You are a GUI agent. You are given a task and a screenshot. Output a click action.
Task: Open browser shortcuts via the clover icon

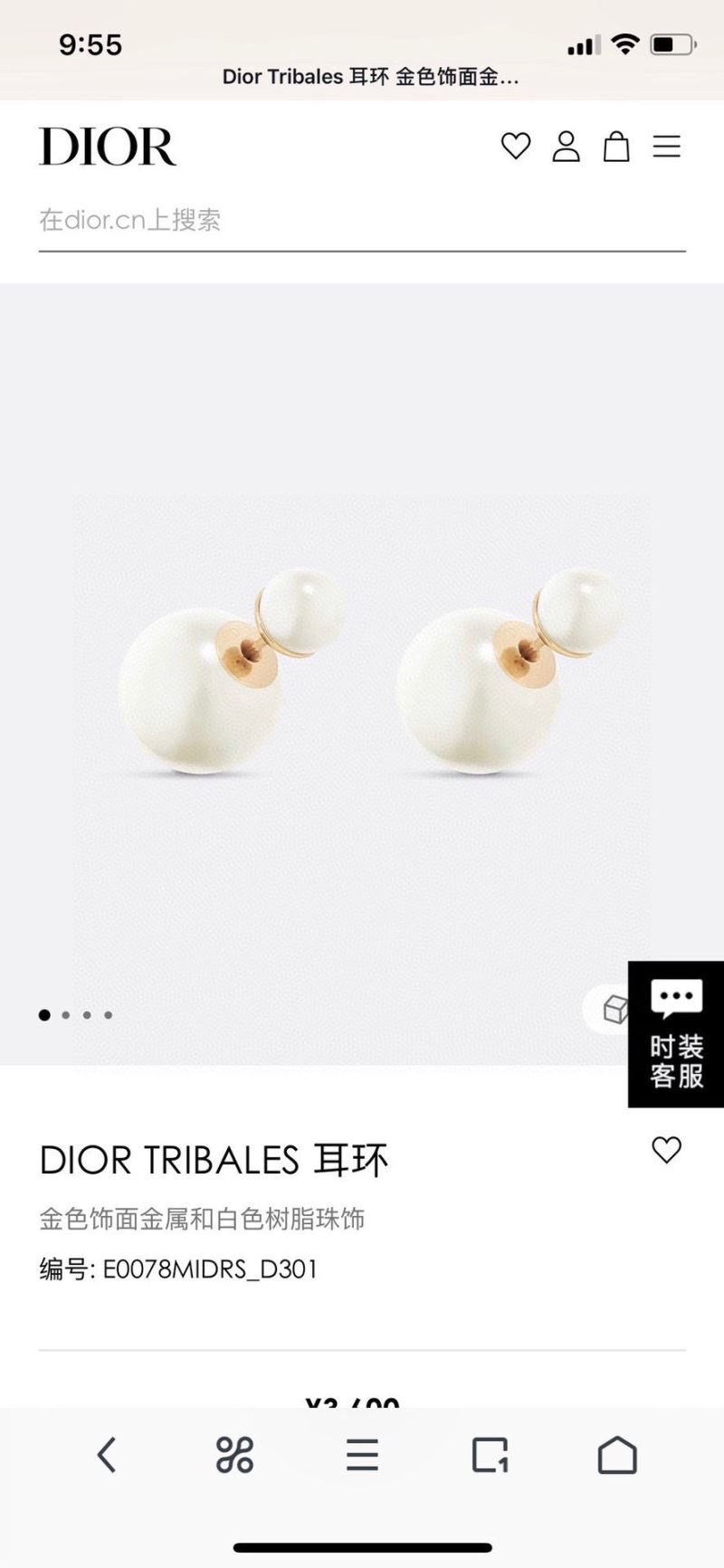tap(234, 1455)
